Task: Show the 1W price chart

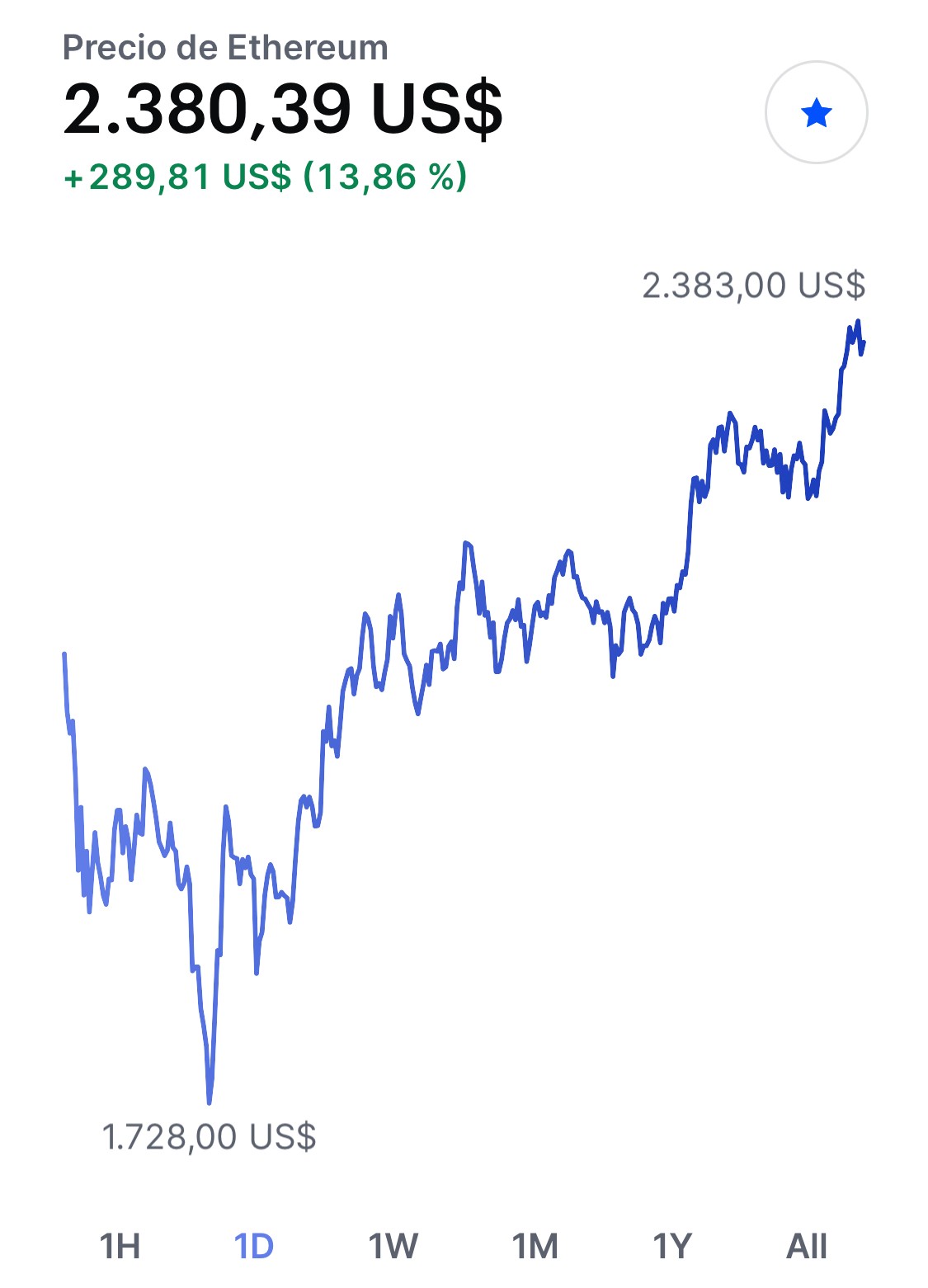Action: pos(393,1246)
